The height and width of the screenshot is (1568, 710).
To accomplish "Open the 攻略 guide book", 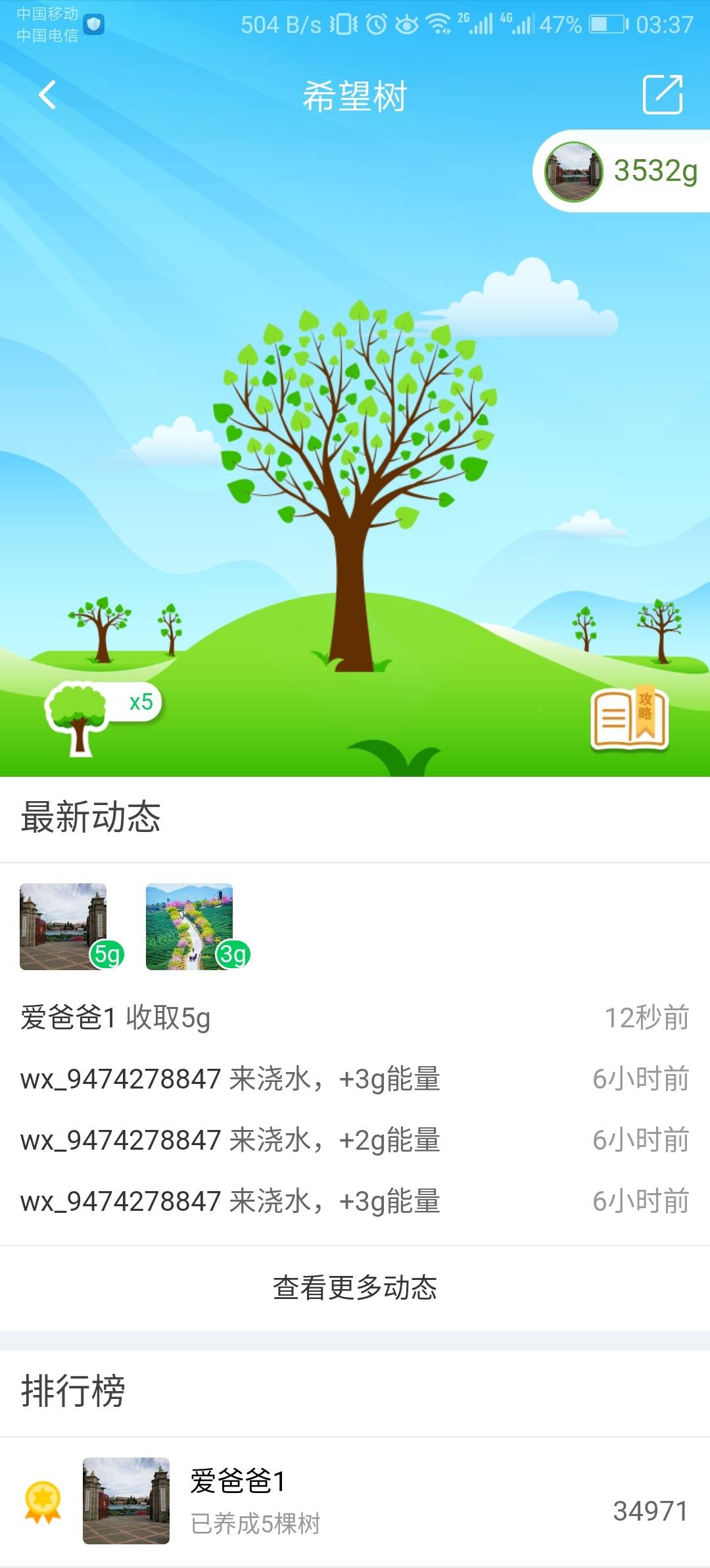I will [629, 720].
